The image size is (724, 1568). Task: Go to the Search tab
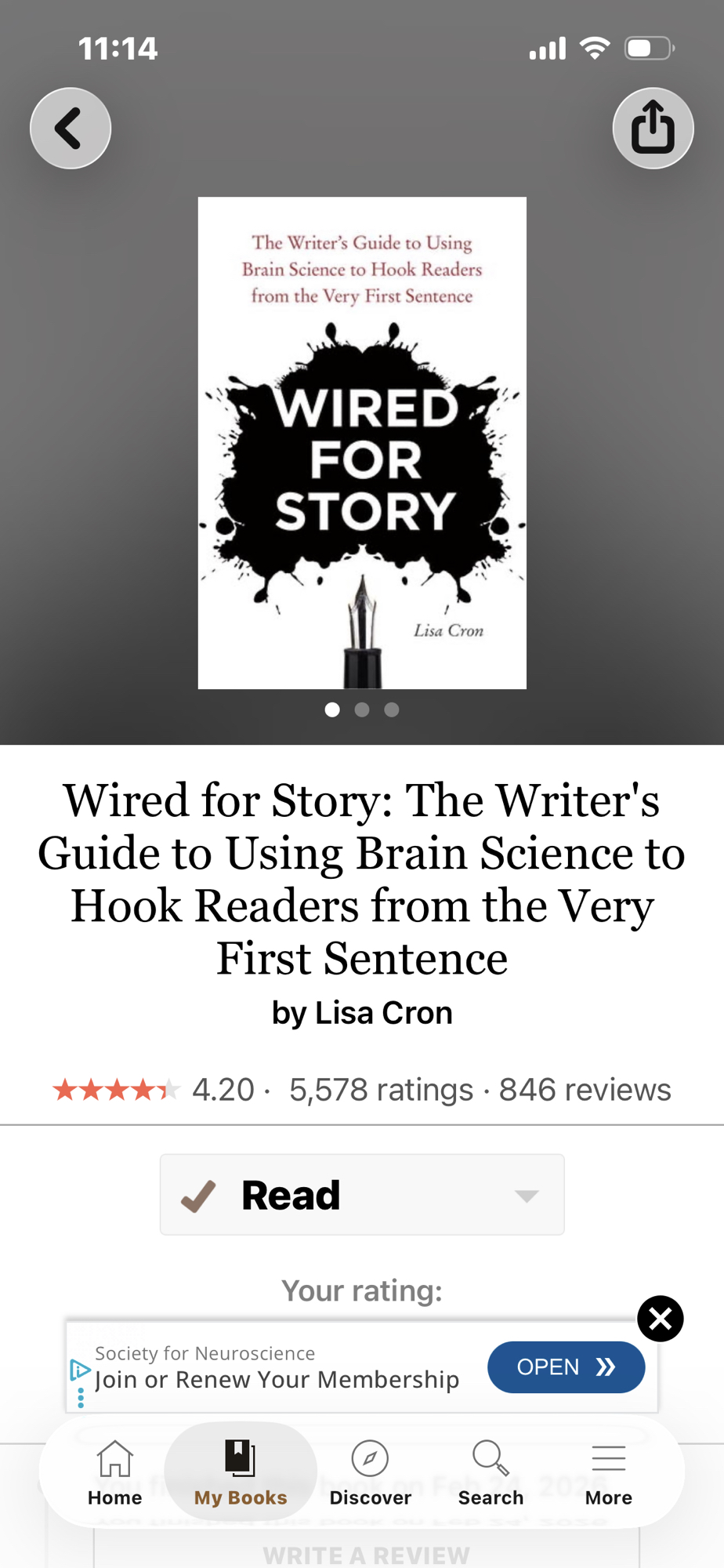coord(491,1474)
